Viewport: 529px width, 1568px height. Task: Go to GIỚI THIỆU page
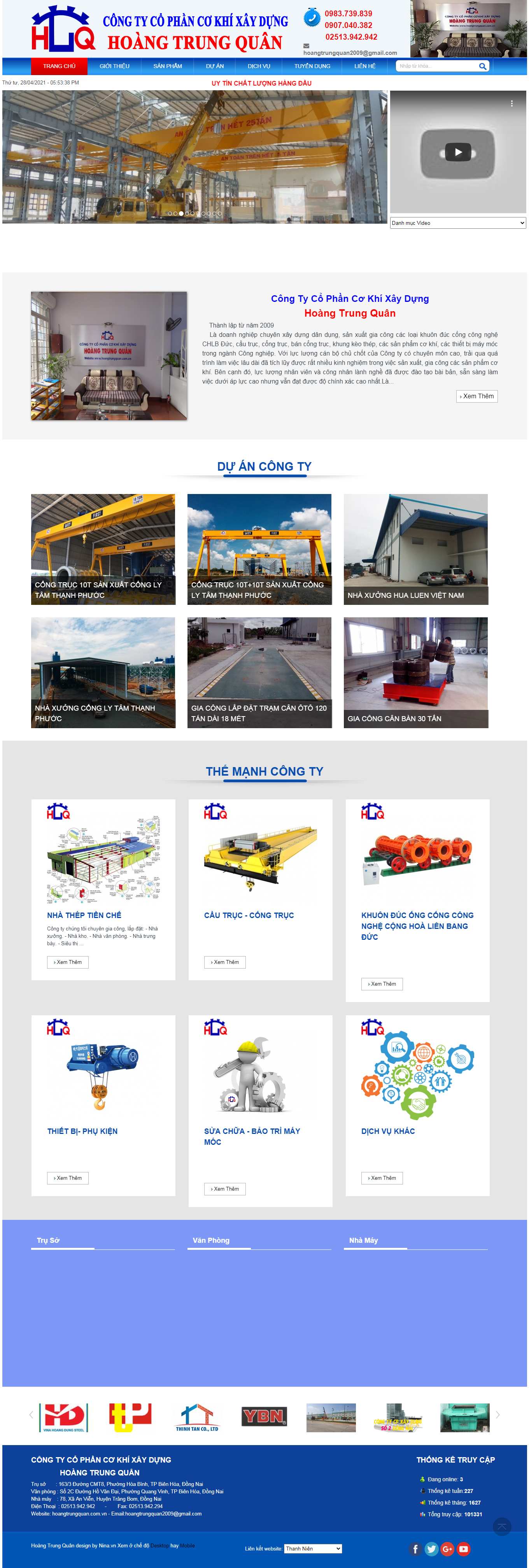[114, 67]
